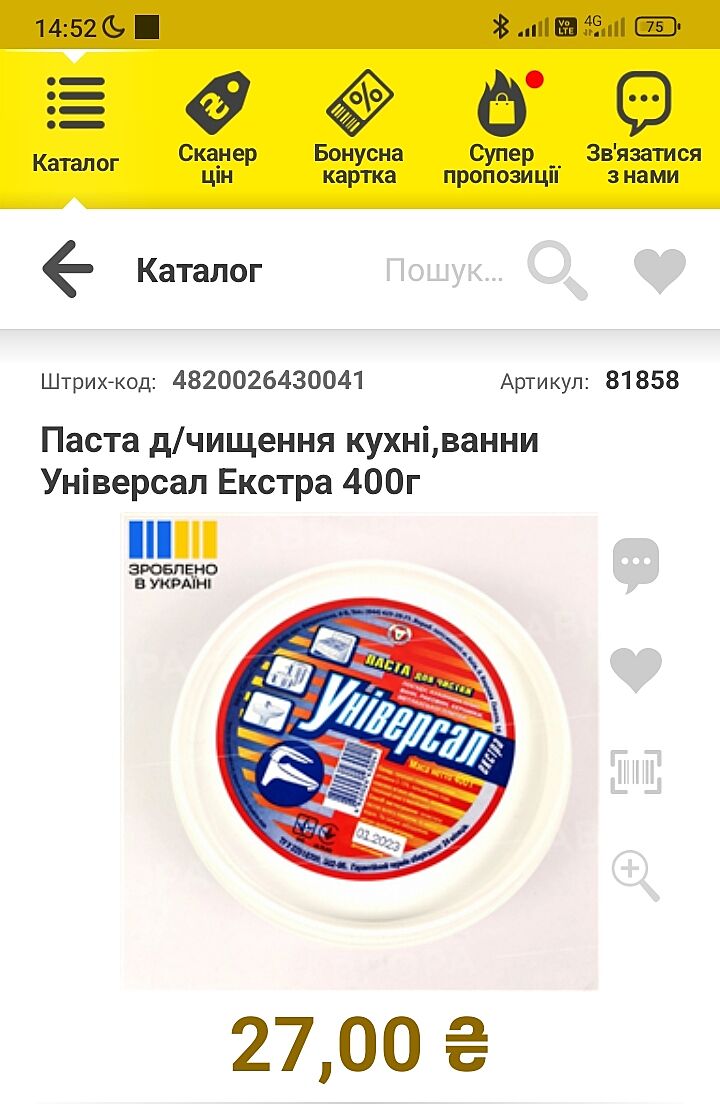Open Зв'язатися з нами tab
Viewport: 720px width, 1112px height.
click(x=643, y=127)
